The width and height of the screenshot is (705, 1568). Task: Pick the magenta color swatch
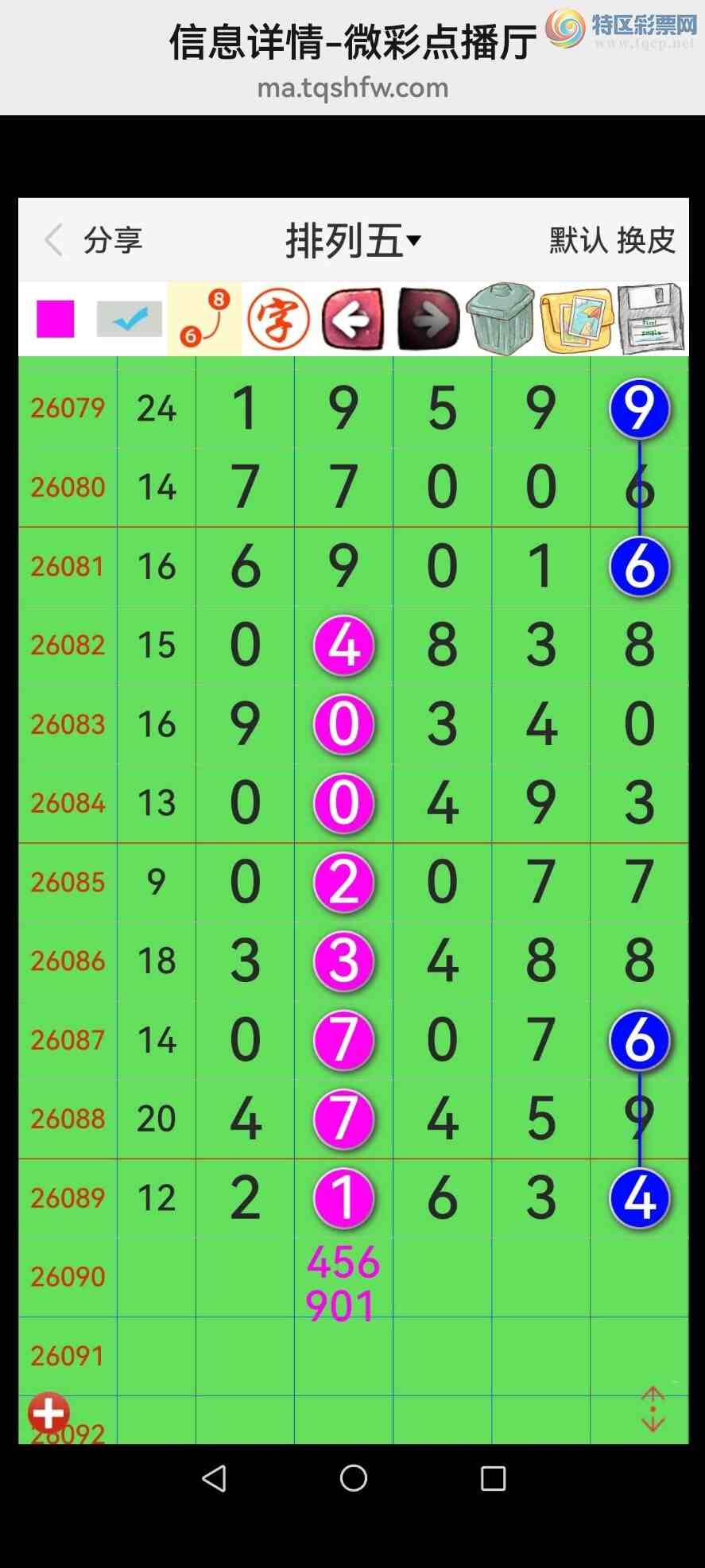coord(56,319)
